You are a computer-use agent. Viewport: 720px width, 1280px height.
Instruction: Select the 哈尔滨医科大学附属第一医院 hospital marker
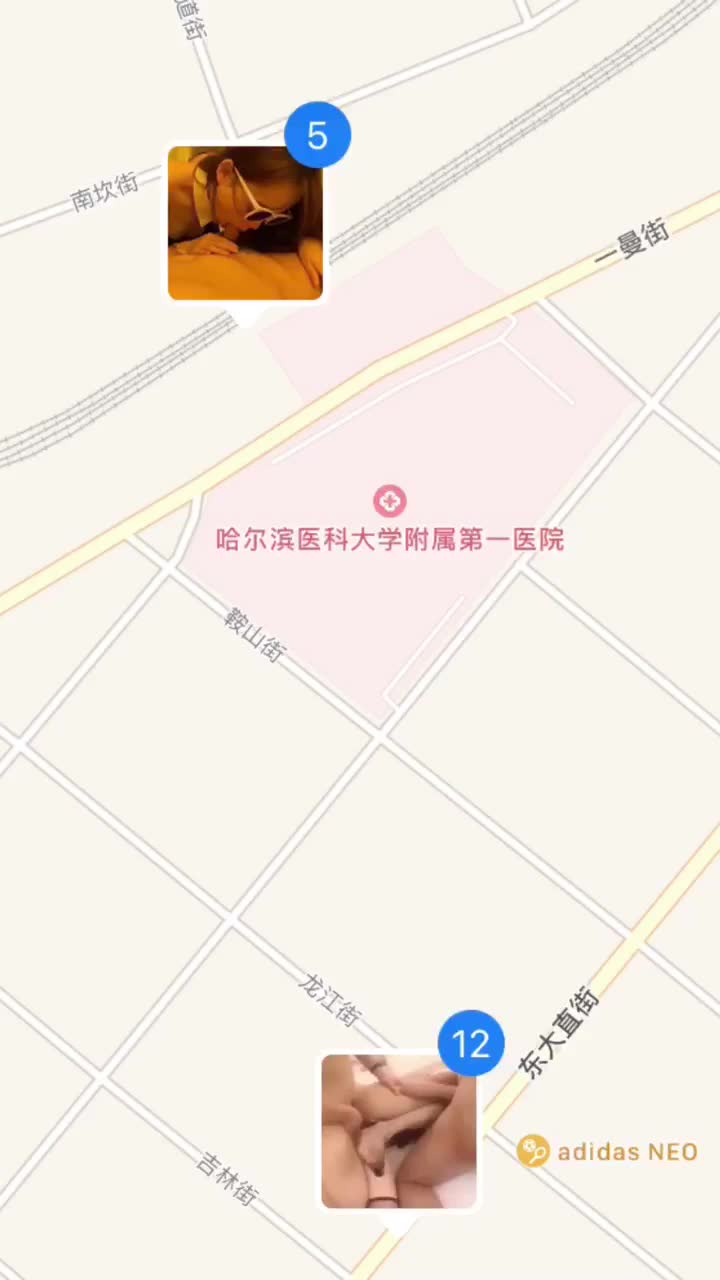390,500
